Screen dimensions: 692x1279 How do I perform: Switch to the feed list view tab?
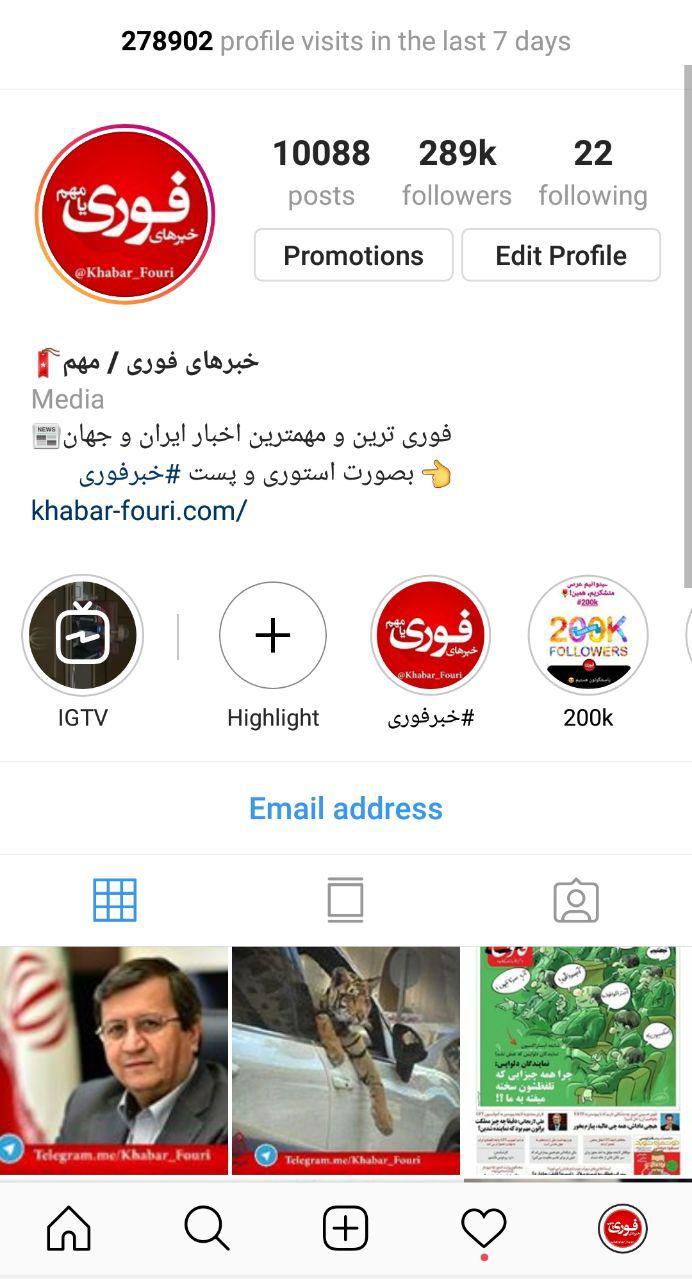pyautogui.click(x=346, y=900)
